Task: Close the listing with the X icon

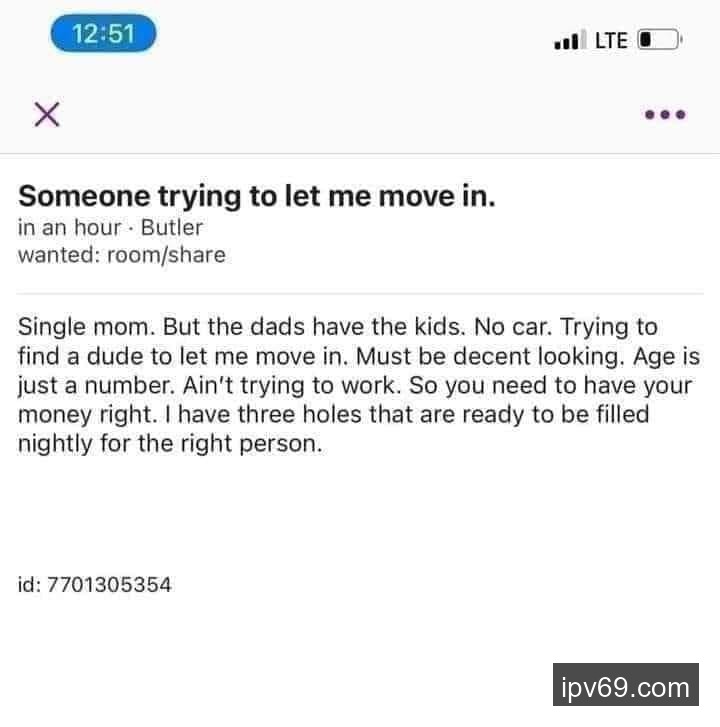Action: (x=46, y=114)
